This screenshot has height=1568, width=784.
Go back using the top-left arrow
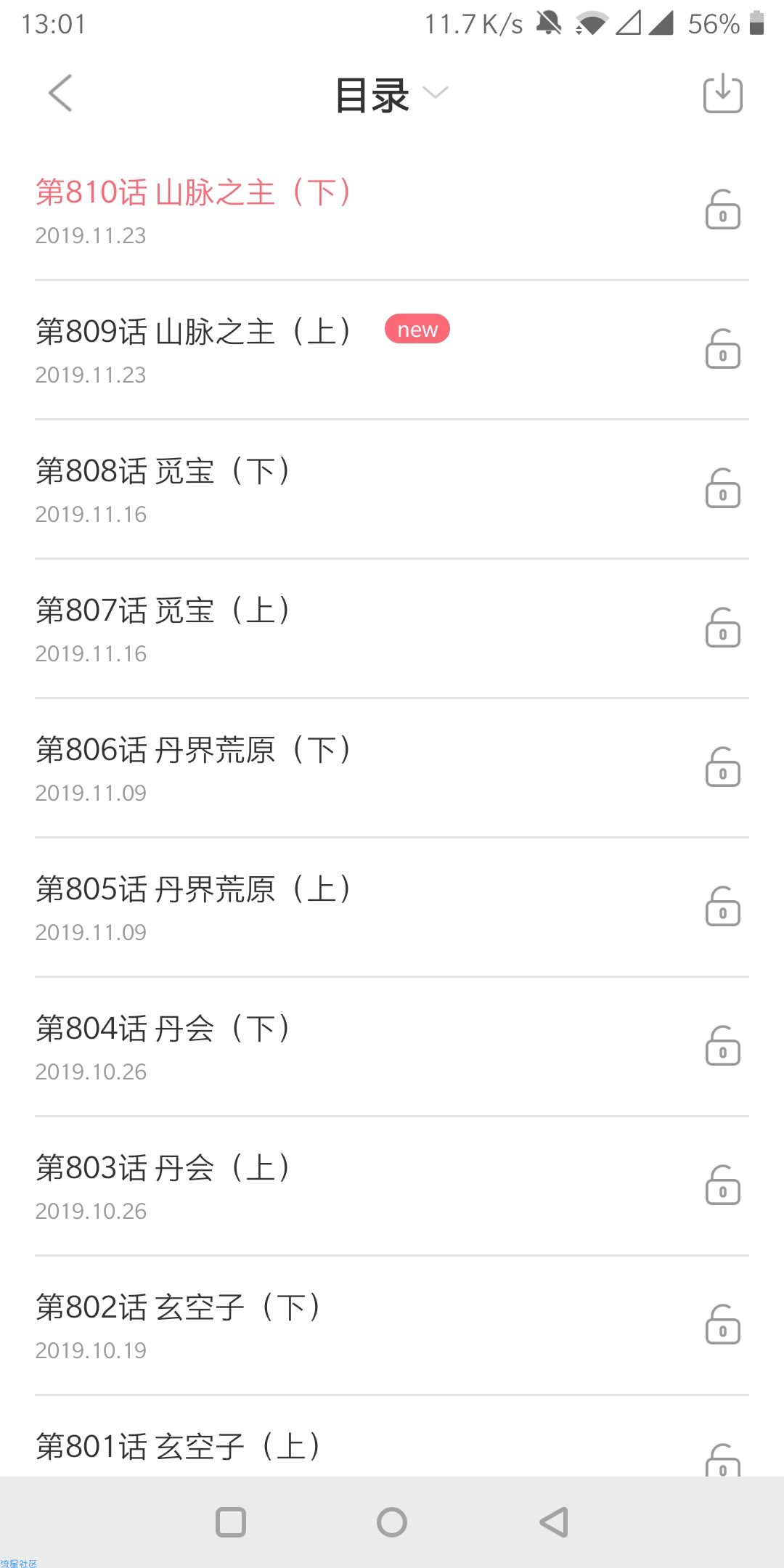60,93
